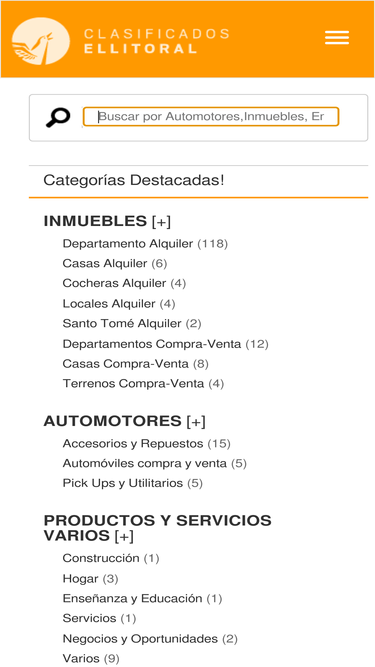Open Casas Alquiler listings
Image resolution: width=375 pixels, height=667 pixels.
pyautogui.click(x=115, y=264)
